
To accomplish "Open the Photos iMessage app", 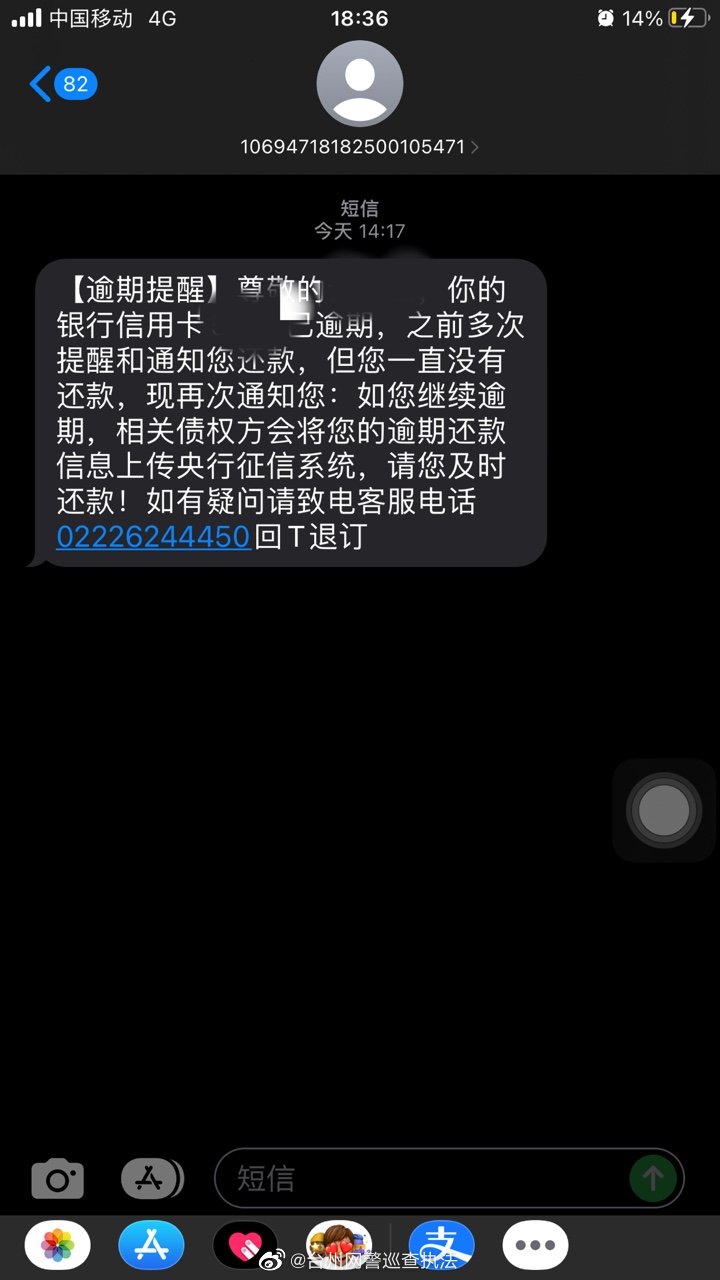I will [58, 1246].
